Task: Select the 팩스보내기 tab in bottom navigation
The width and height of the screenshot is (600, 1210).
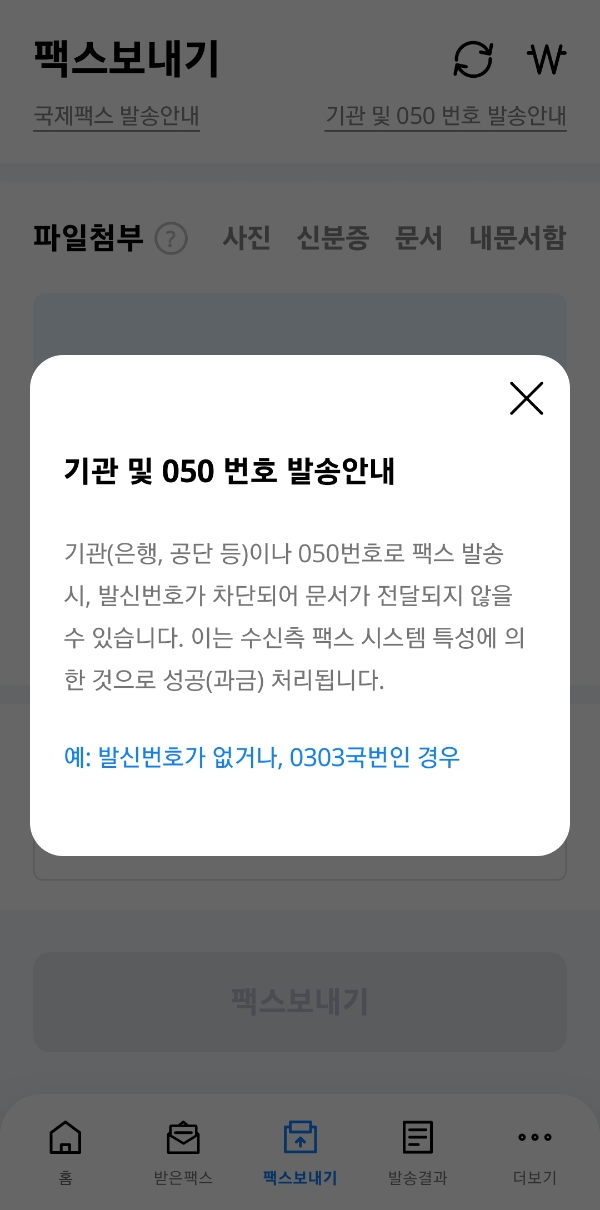Action: click(x=300, y=1151)
